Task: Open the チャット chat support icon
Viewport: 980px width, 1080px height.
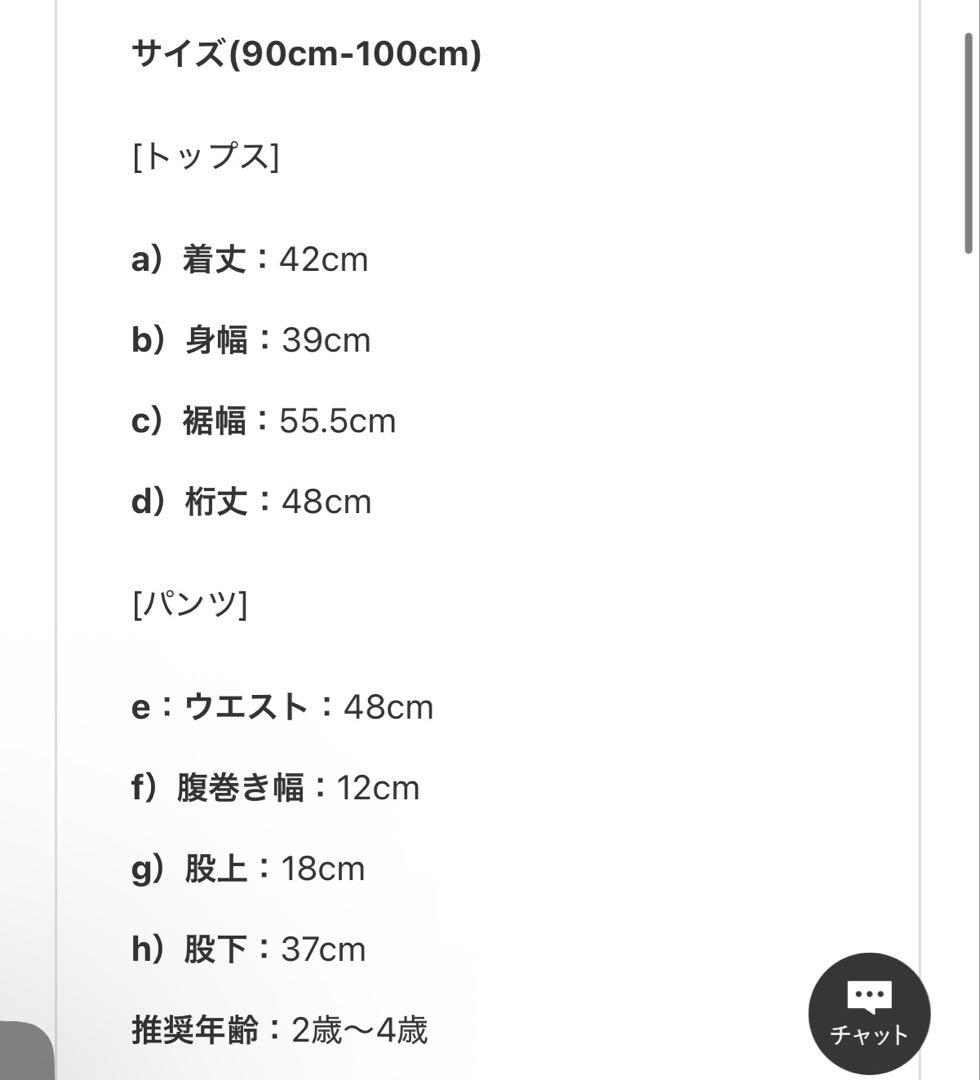Action: [x=868, y=1013]
